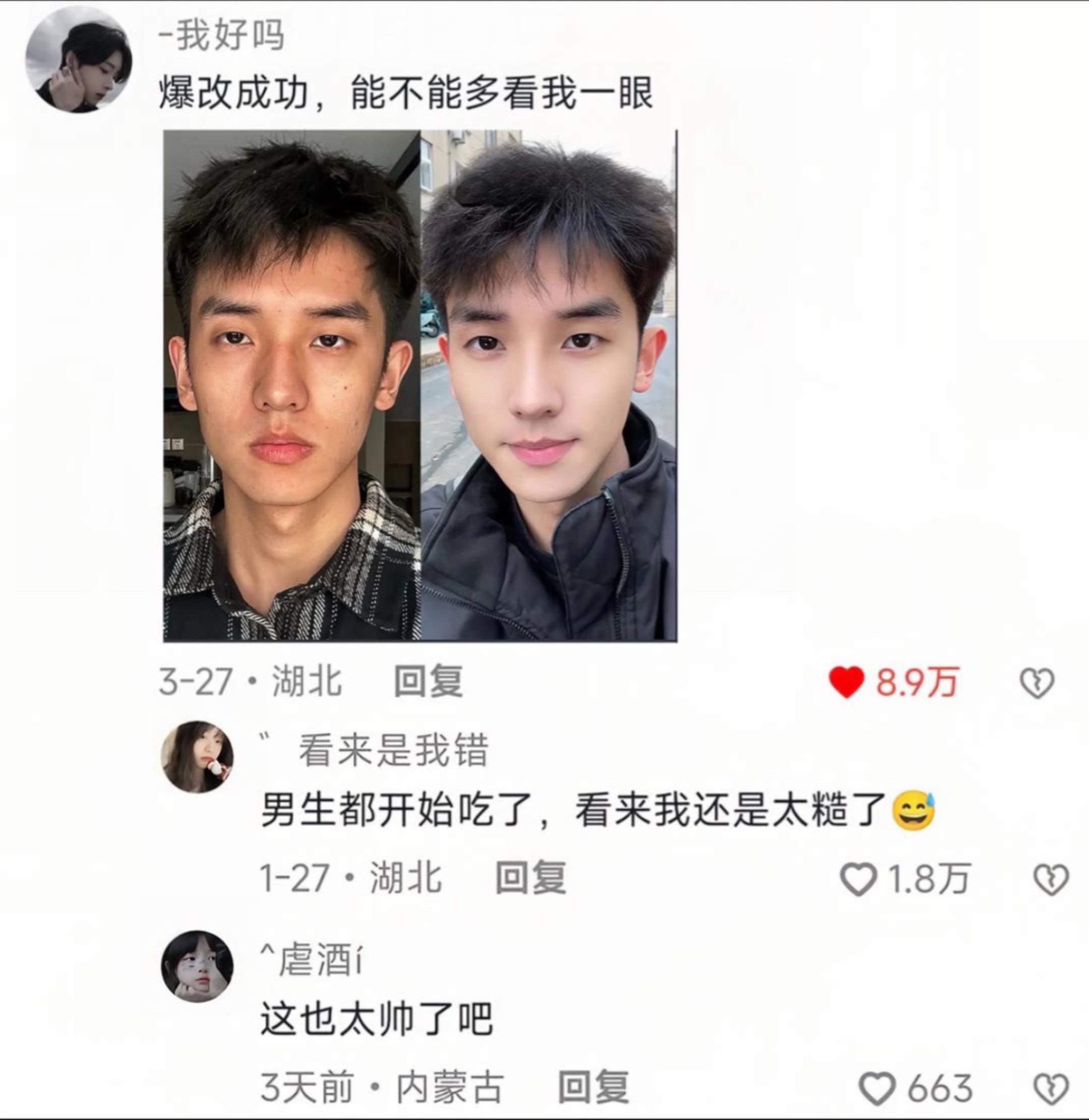Viewport: 1089px width, 1120px height.
Task: Reply to the comment 这也太帅了吧
Action: point(593,1087)
